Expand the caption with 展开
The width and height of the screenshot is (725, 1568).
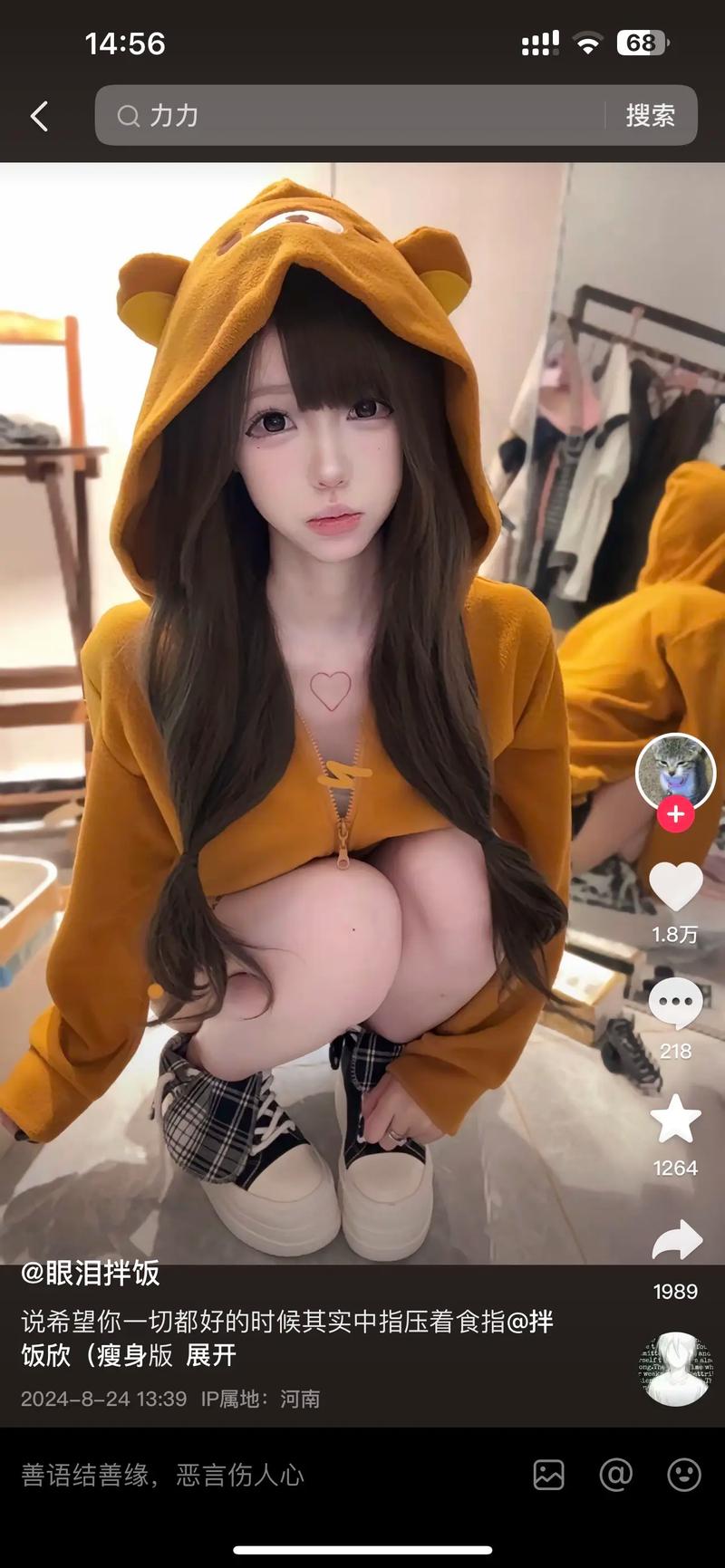coord(210,1355)
